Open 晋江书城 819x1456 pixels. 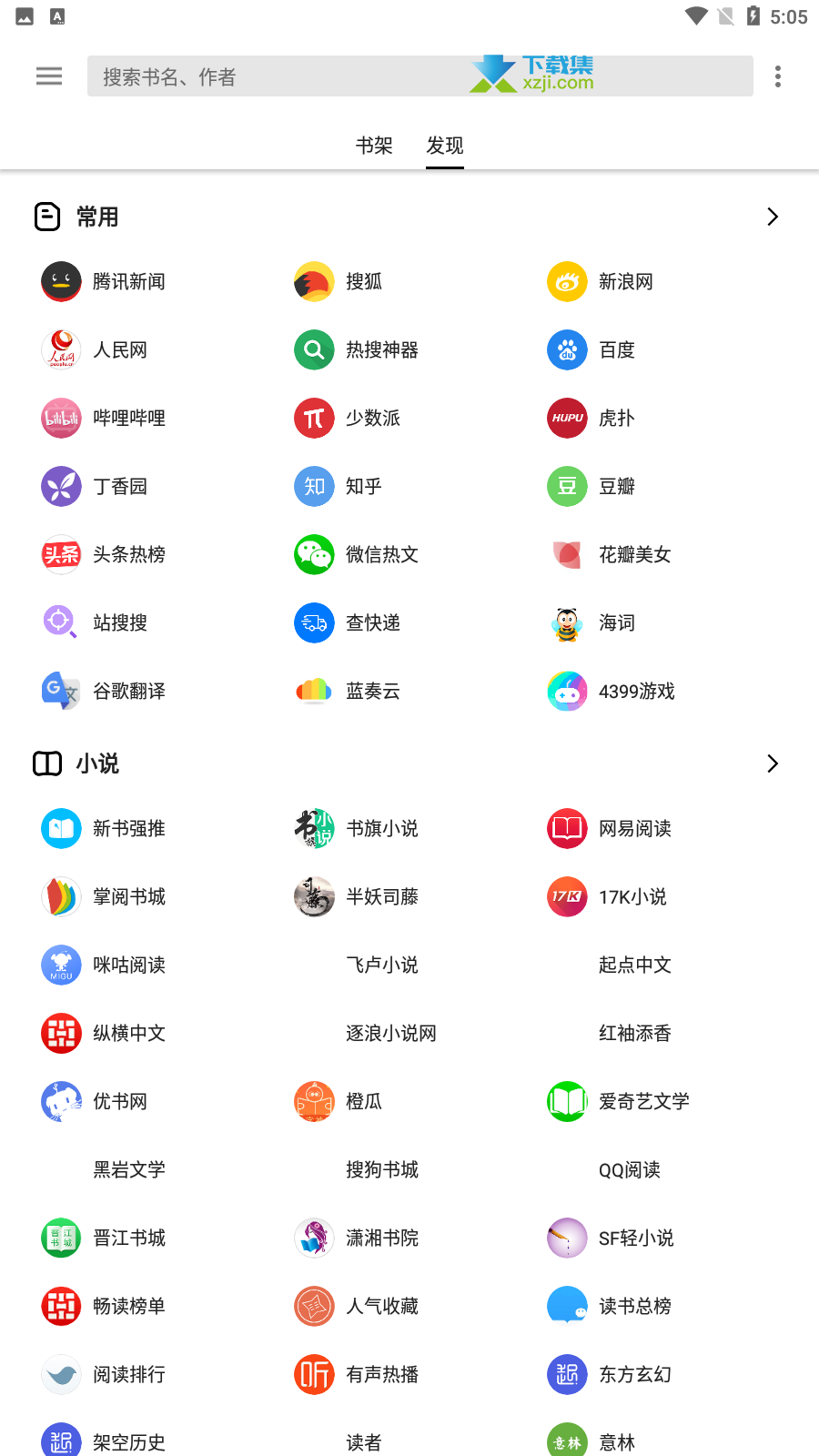click(x=104, y=1238)
